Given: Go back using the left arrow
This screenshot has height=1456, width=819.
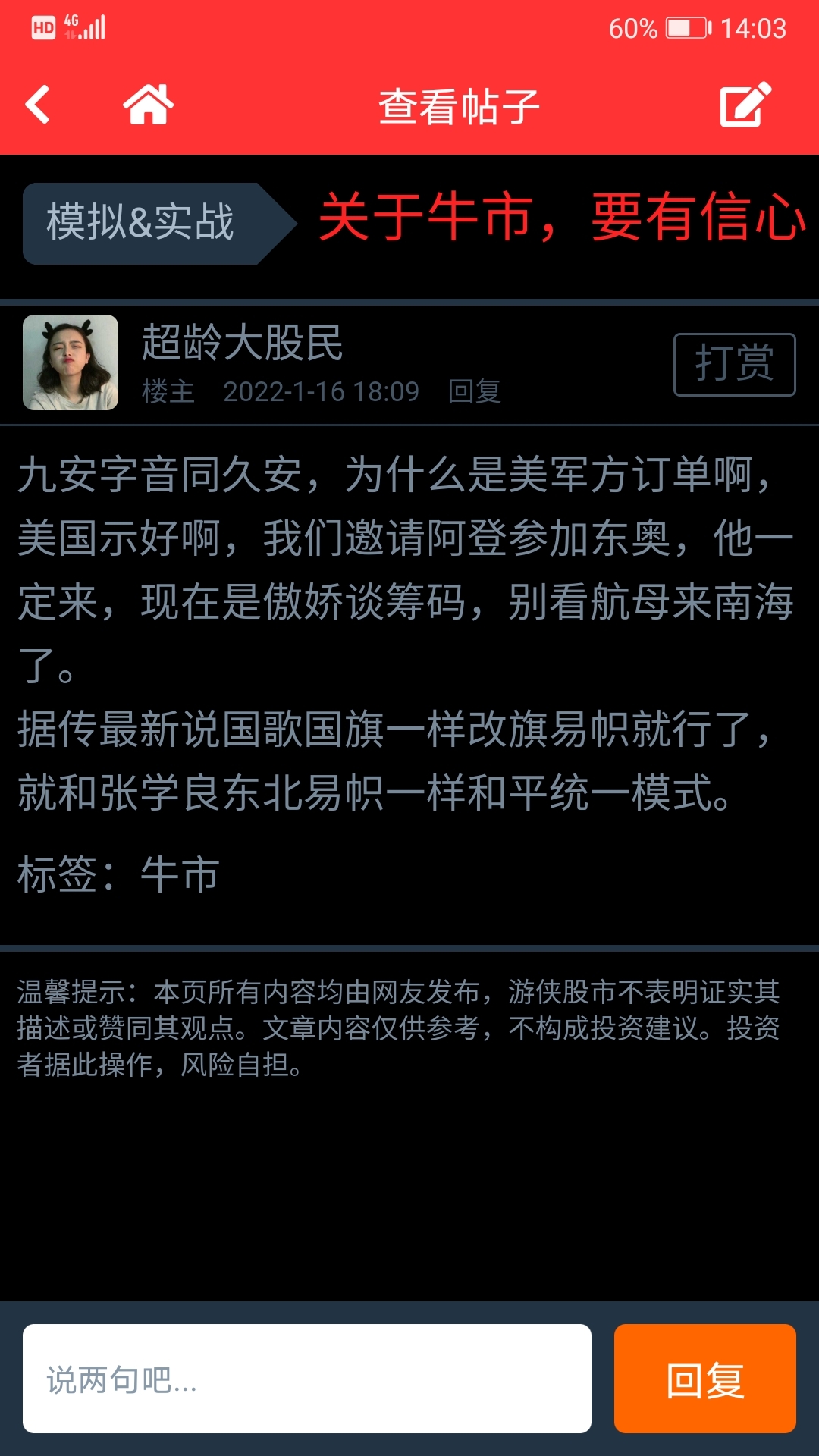Looking at the screenshot, I should point(37,105).
